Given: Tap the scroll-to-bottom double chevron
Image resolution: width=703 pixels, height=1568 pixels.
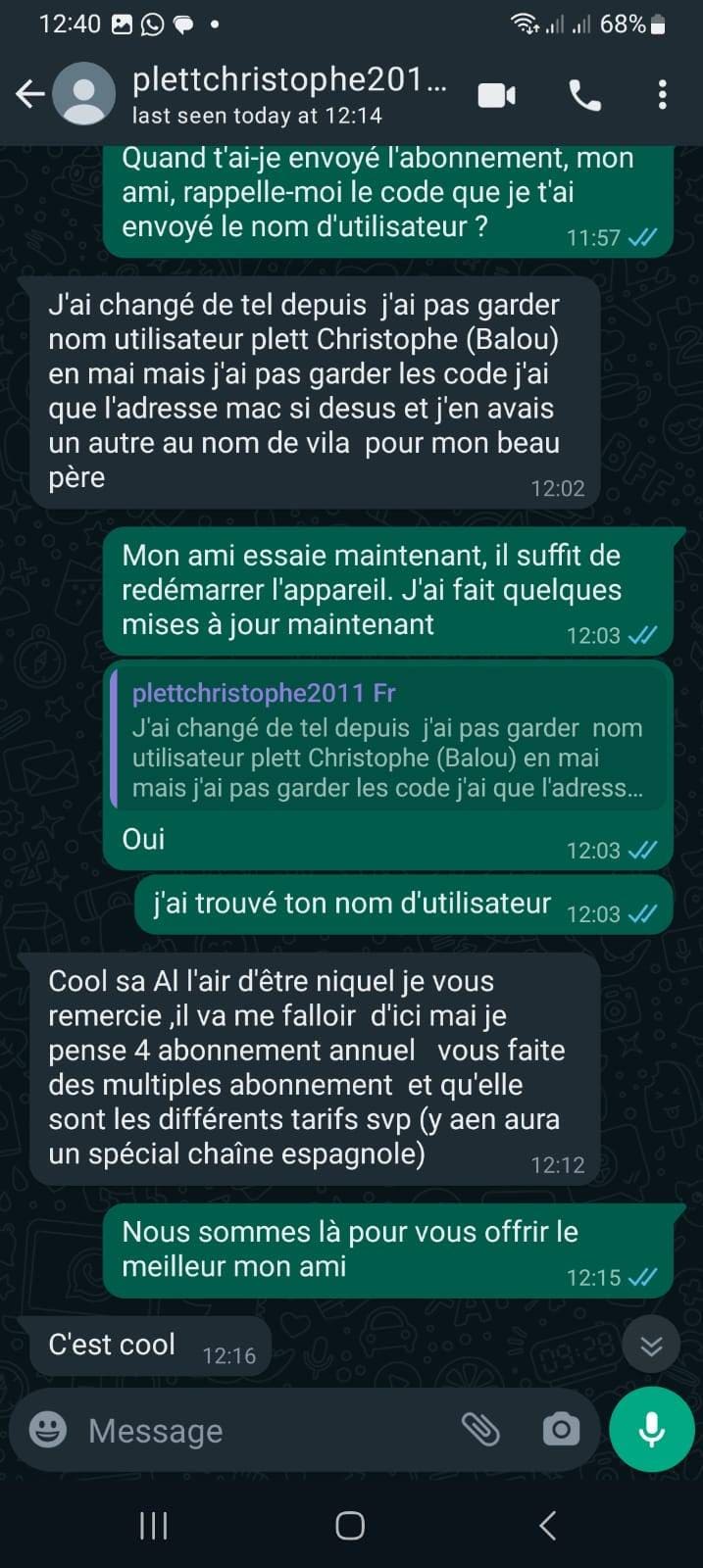Looking at the screenshot, I should [651, 1346].
